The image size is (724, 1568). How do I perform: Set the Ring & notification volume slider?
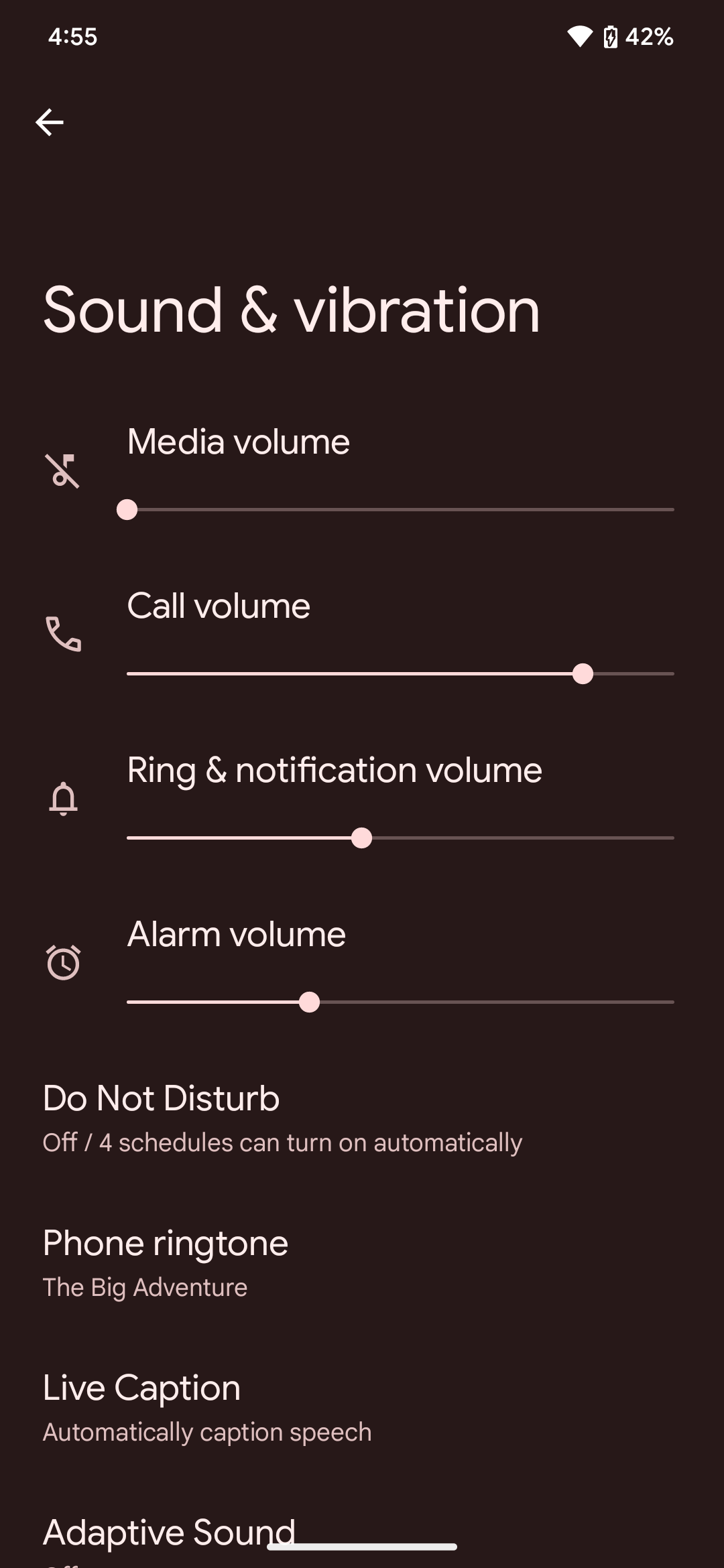coord(400,838)
